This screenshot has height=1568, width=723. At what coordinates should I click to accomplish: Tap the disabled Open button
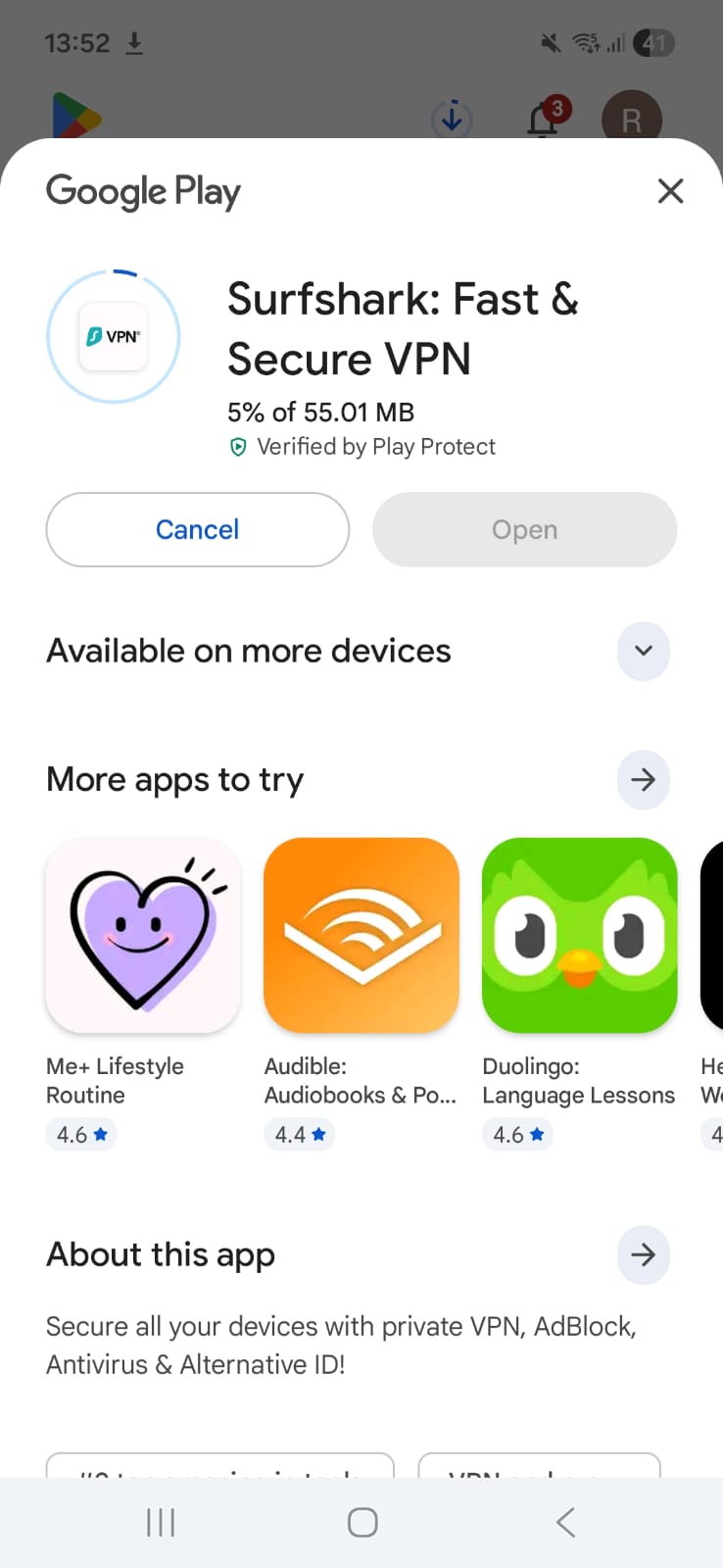tap(524, 529)
